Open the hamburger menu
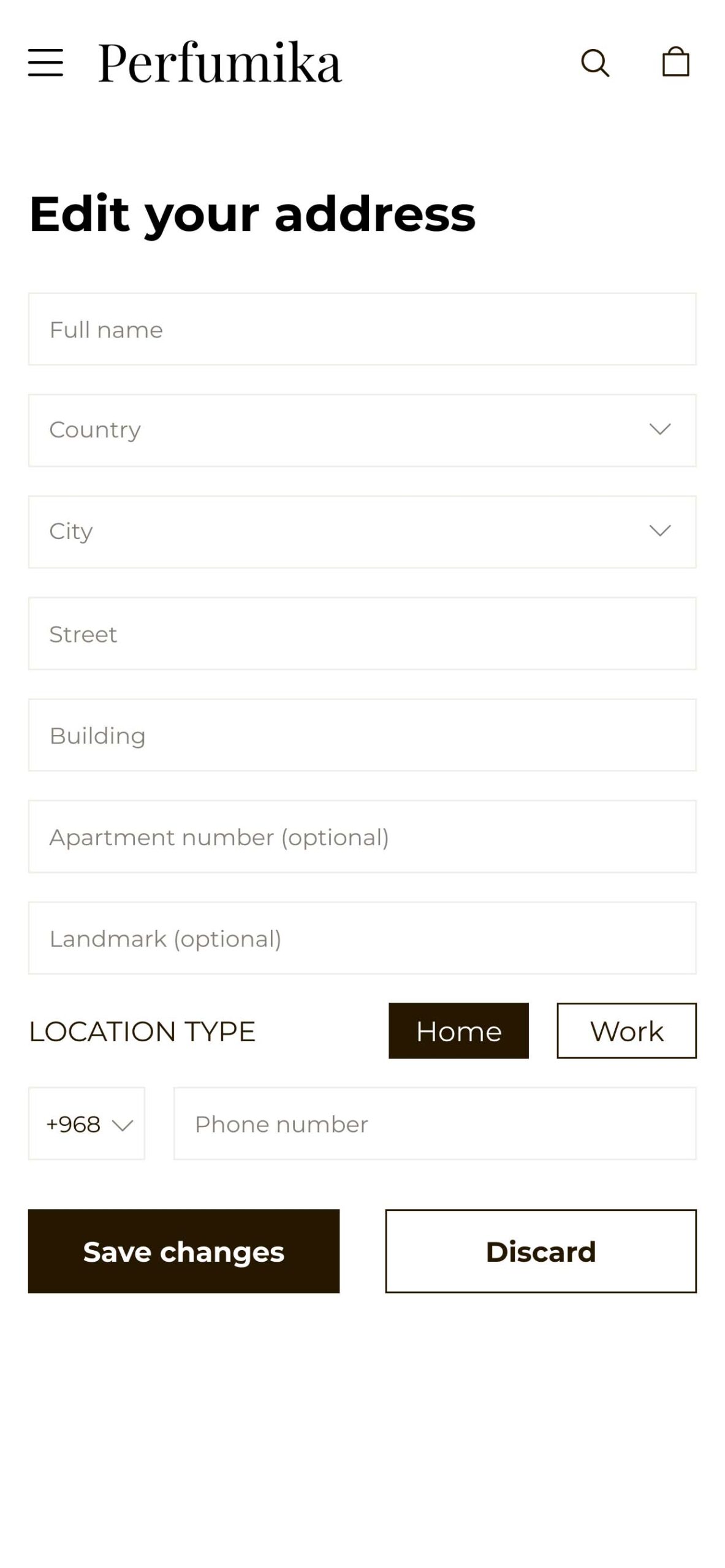 click(45, 62)
